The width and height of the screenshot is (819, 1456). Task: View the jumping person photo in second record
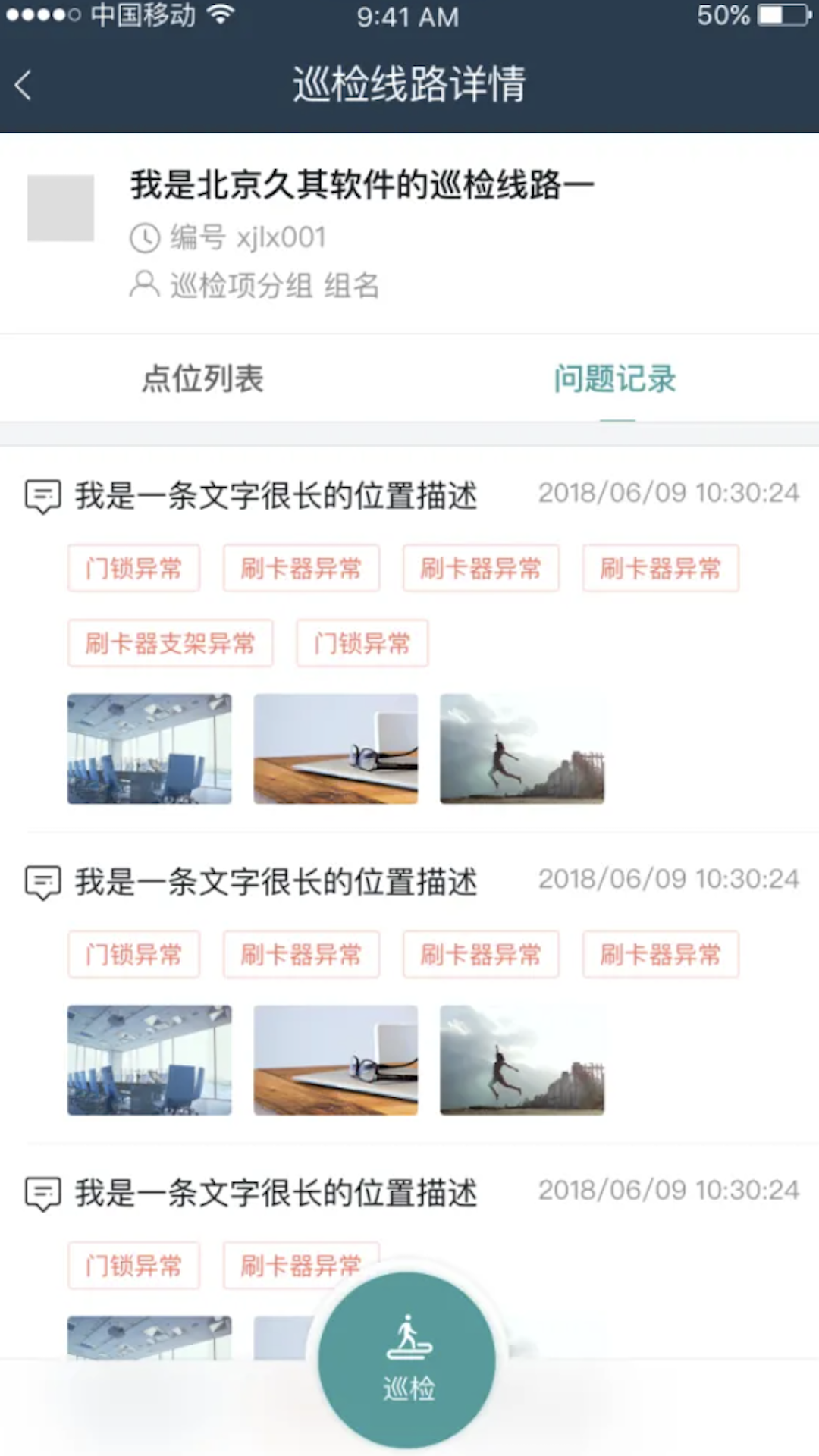[x=522, y=1060]
